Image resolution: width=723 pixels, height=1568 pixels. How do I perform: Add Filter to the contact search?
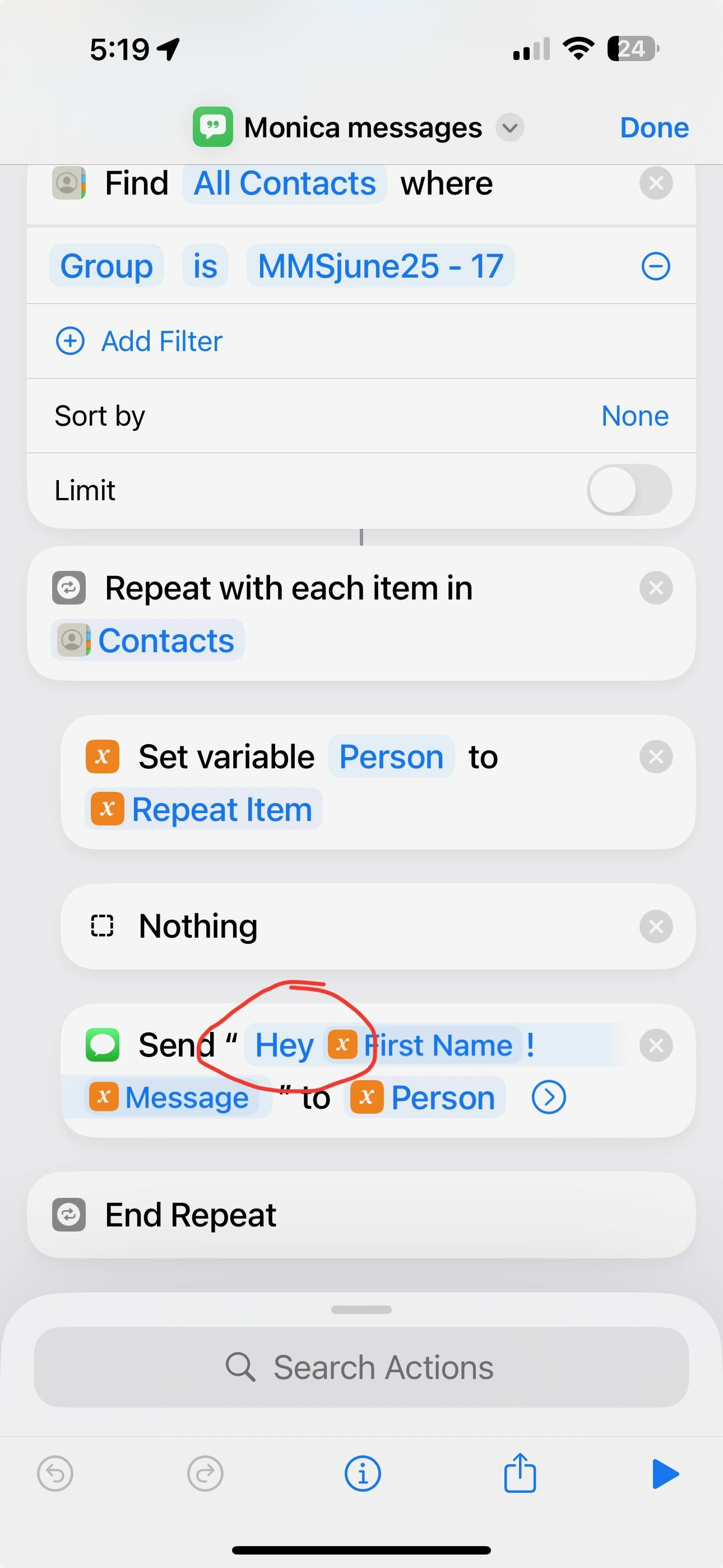pos(139,341)
